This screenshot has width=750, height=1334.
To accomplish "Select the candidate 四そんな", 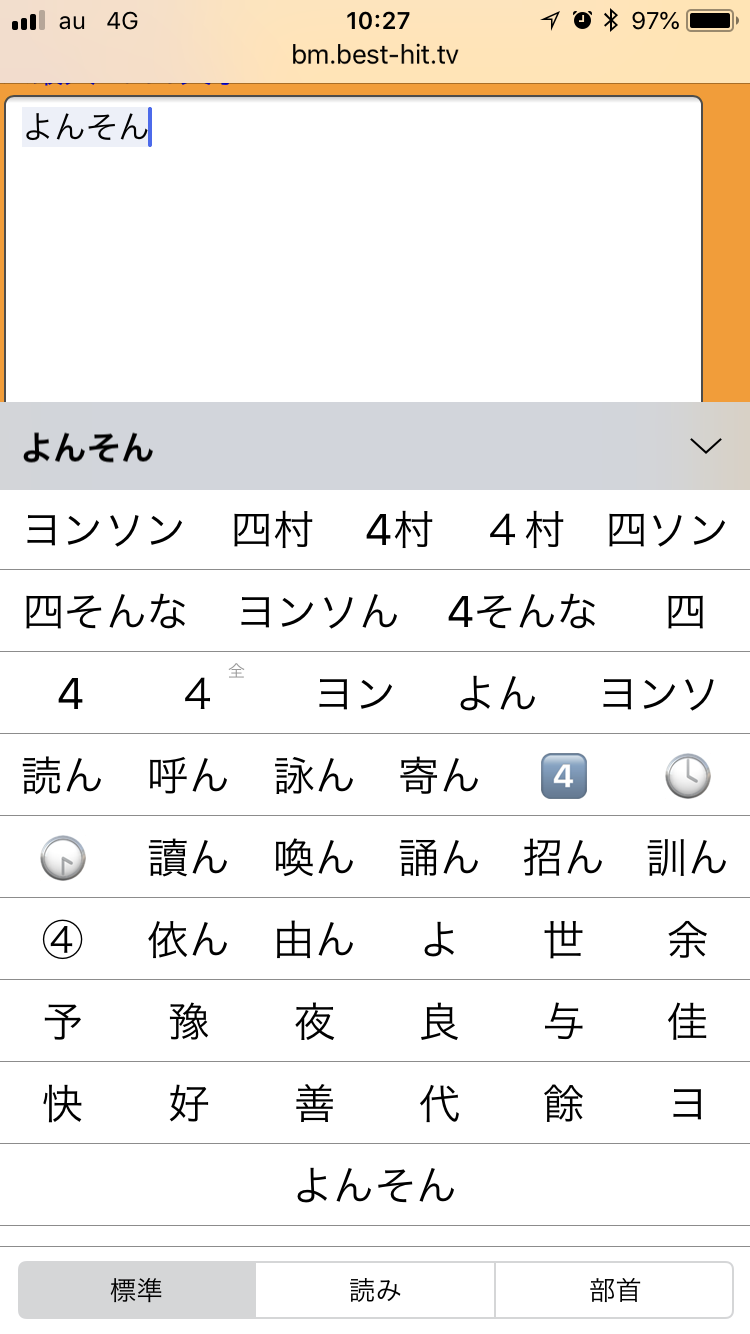I will 105,612.
